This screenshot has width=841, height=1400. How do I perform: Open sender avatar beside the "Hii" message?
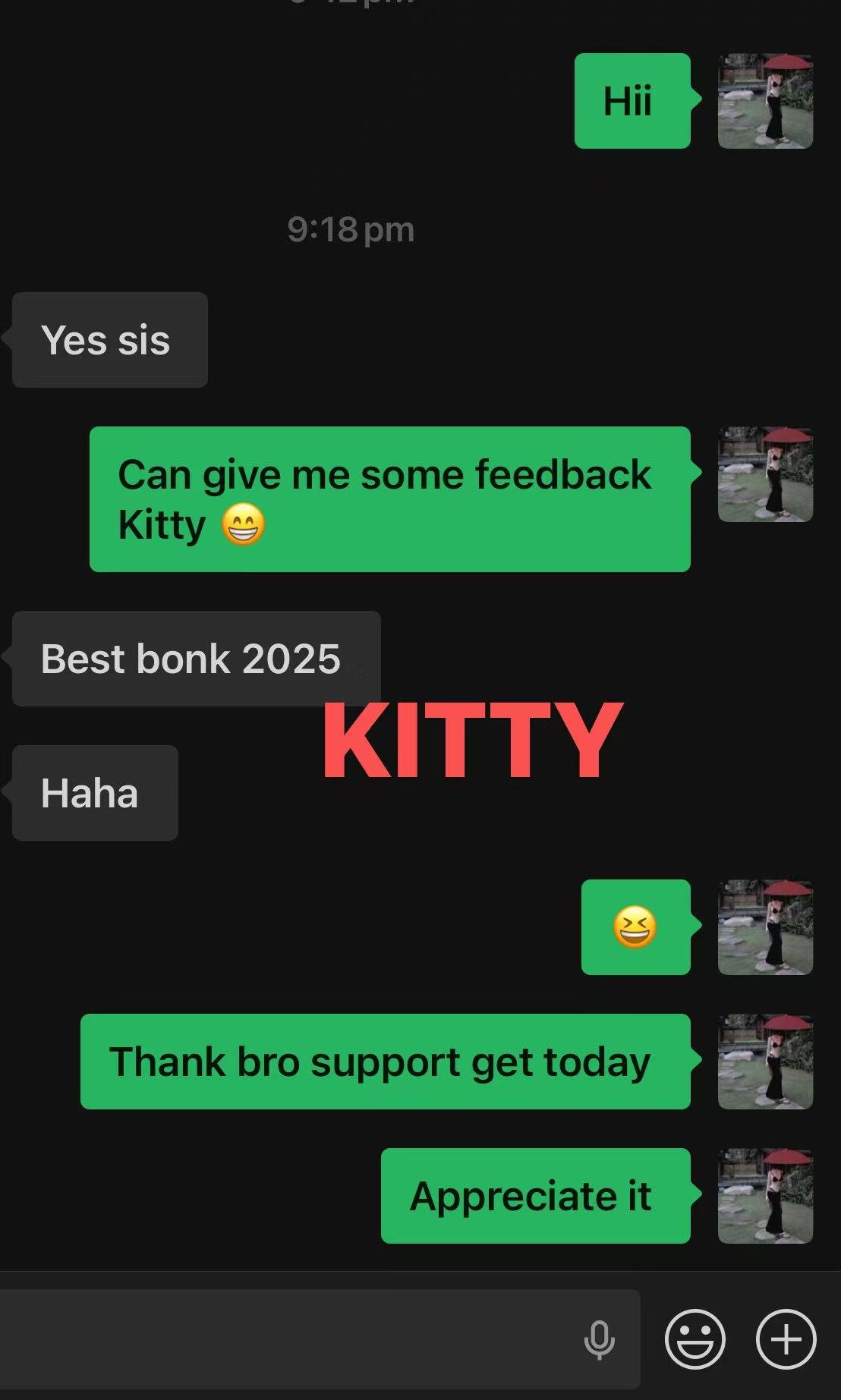765,101
